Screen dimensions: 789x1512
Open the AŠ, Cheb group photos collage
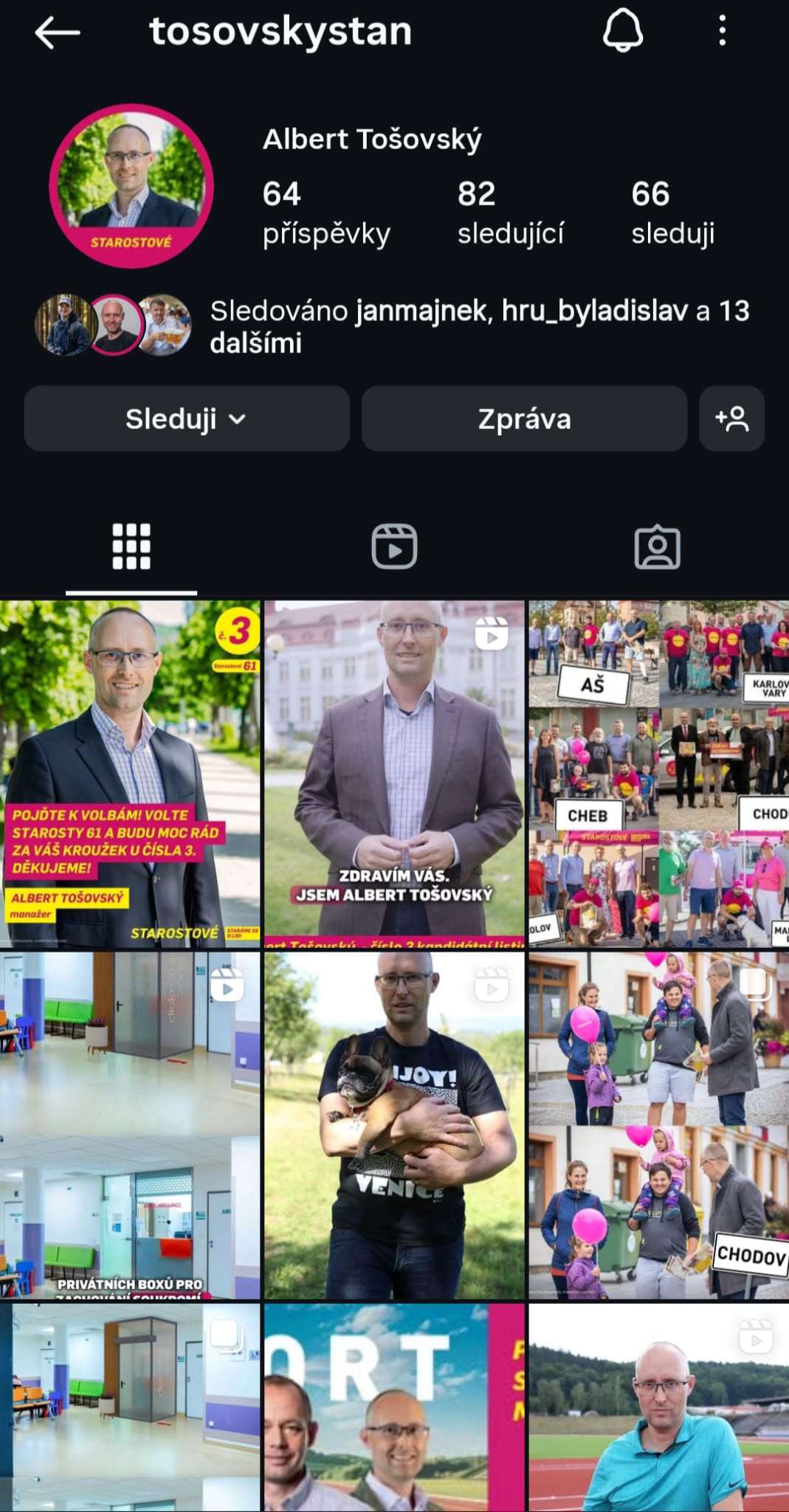click(x=658, y=774)
